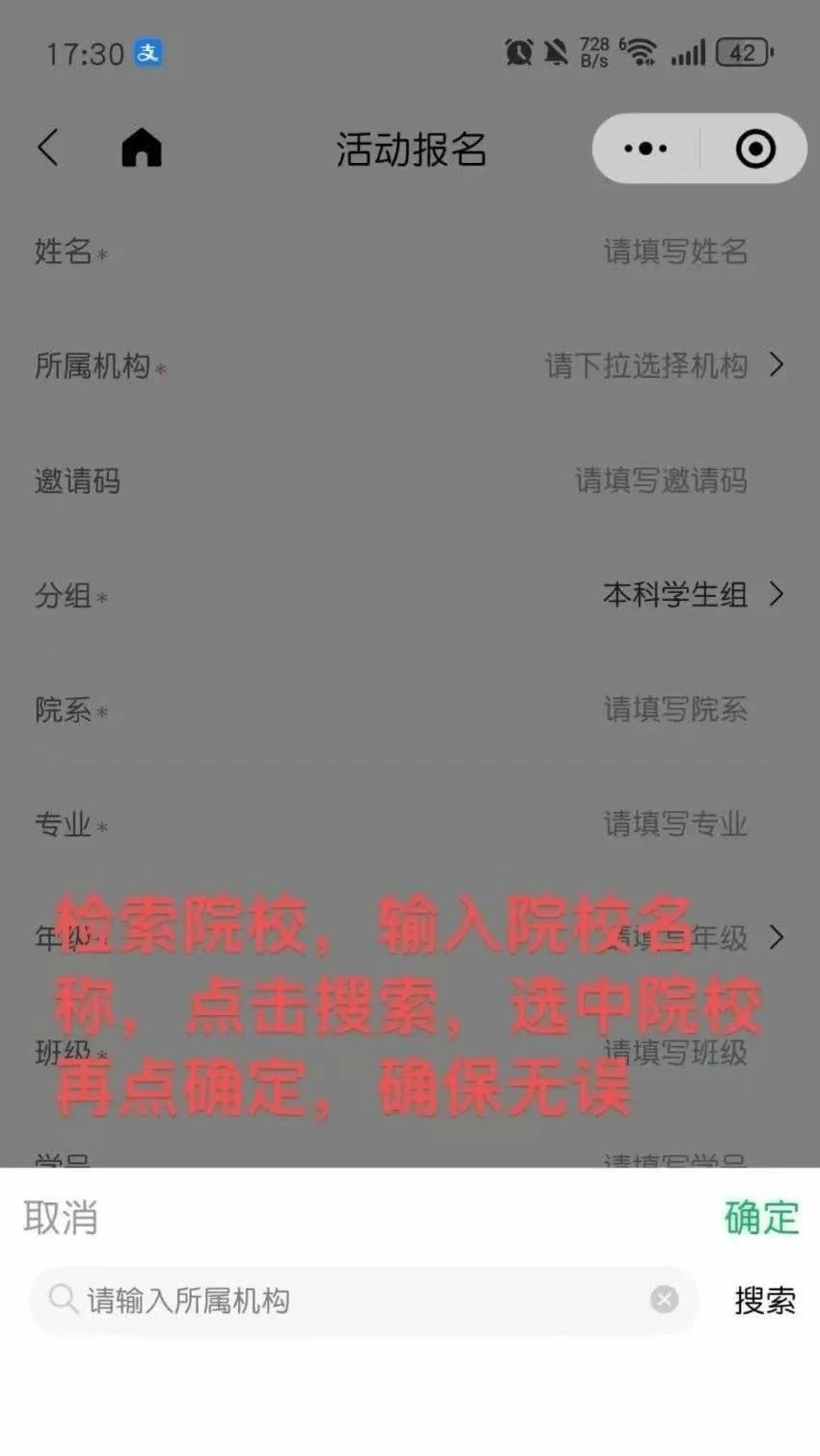The width and height of the screenshot is (820, 1456).
Task: Cancel the institution search sheet
Action: point(61,1218)
